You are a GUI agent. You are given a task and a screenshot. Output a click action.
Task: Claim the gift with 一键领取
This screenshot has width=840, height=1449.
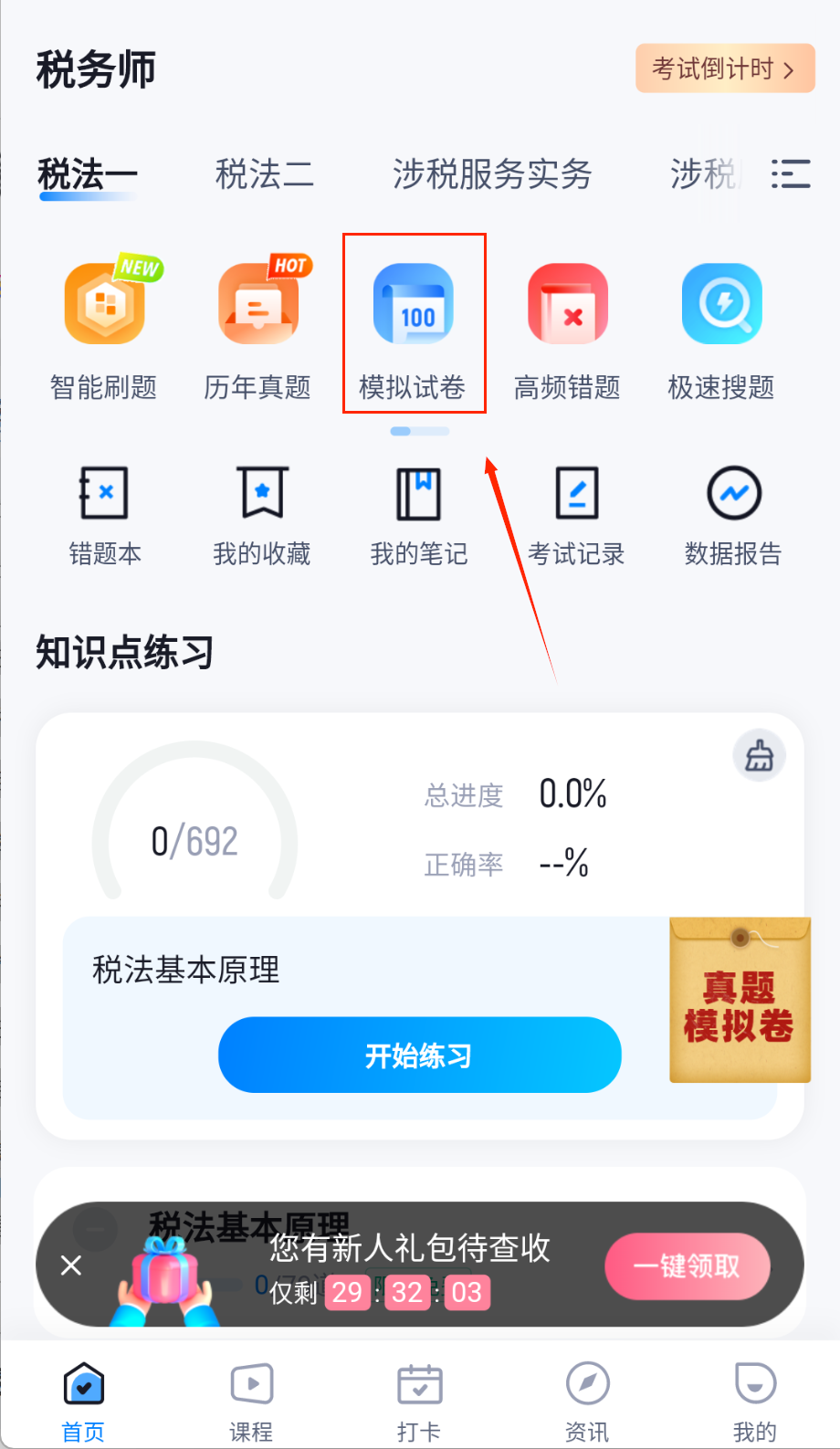pos(687,1266)
